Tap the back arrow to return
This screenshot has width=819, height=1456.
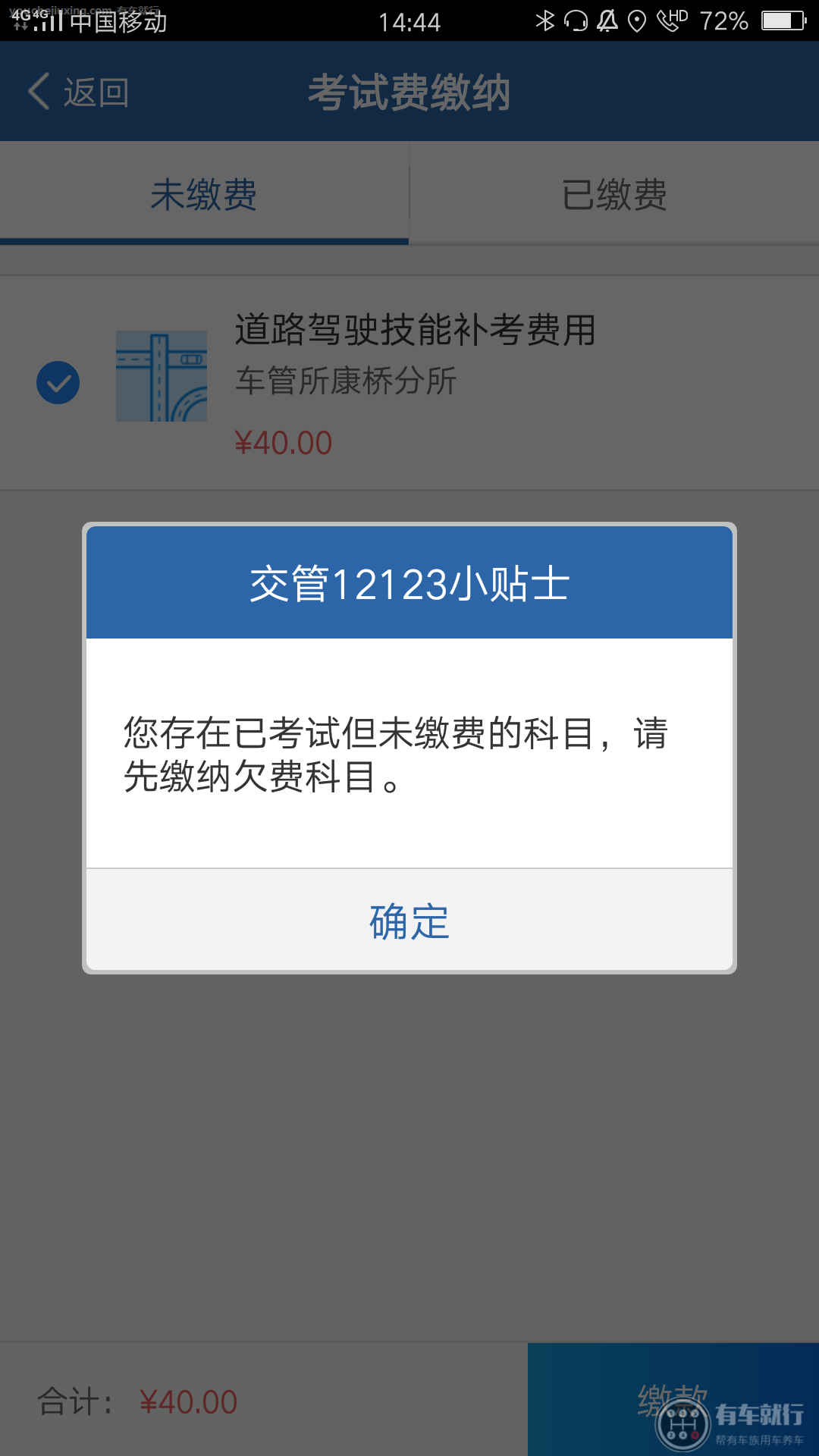tap(39, 90)
